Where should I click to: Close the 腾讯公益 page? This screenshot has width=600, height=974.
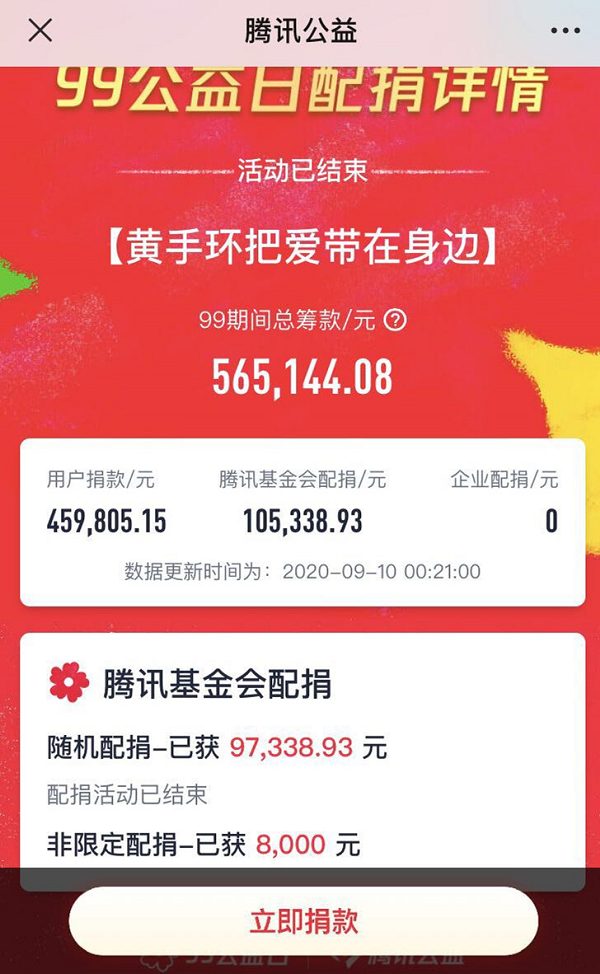point(40,30)
